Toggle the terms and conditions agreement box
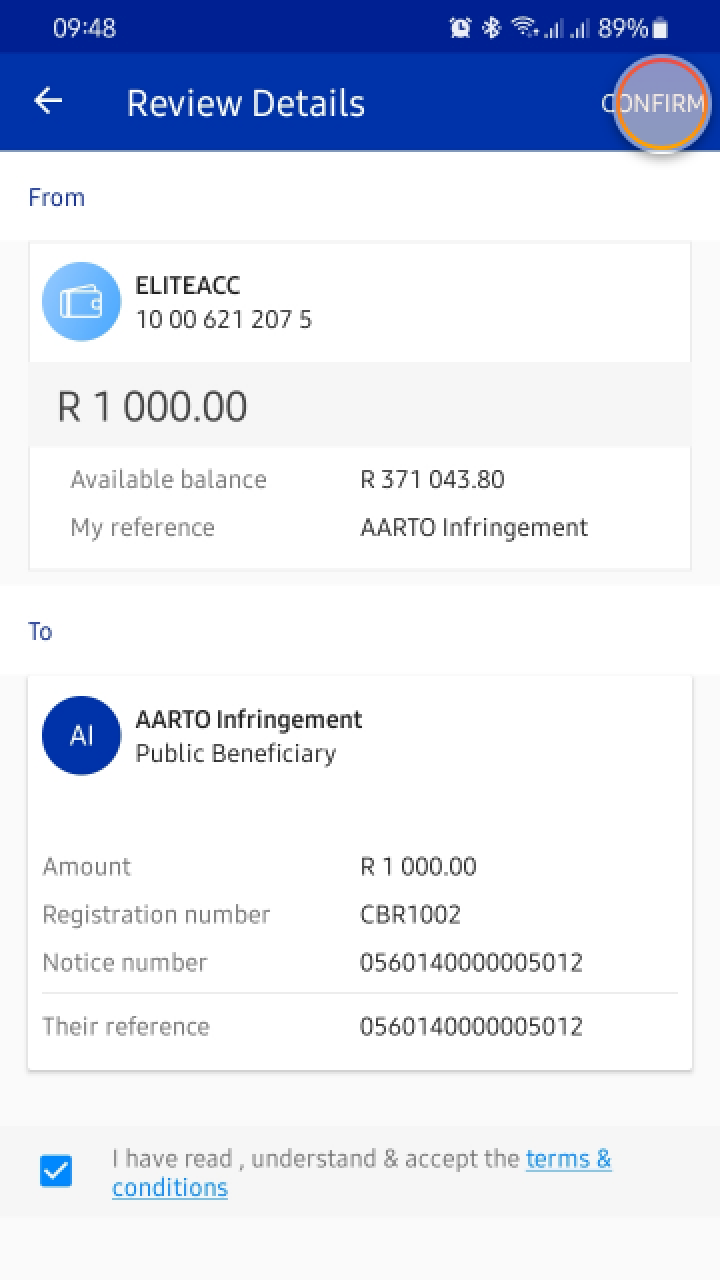 click(x=56, y=1169)
